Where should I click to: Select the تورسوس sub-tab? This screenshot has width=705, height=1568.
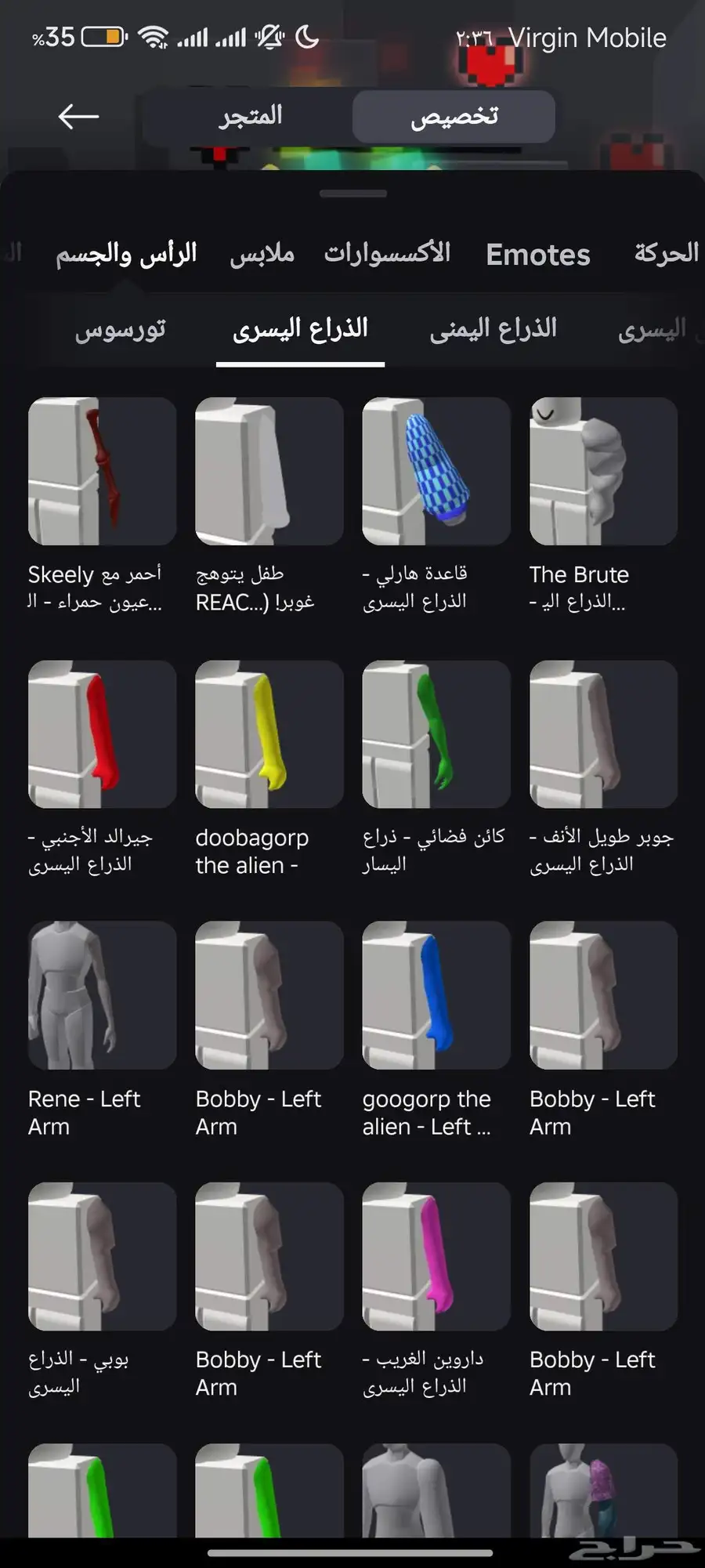tap(120, 330)
